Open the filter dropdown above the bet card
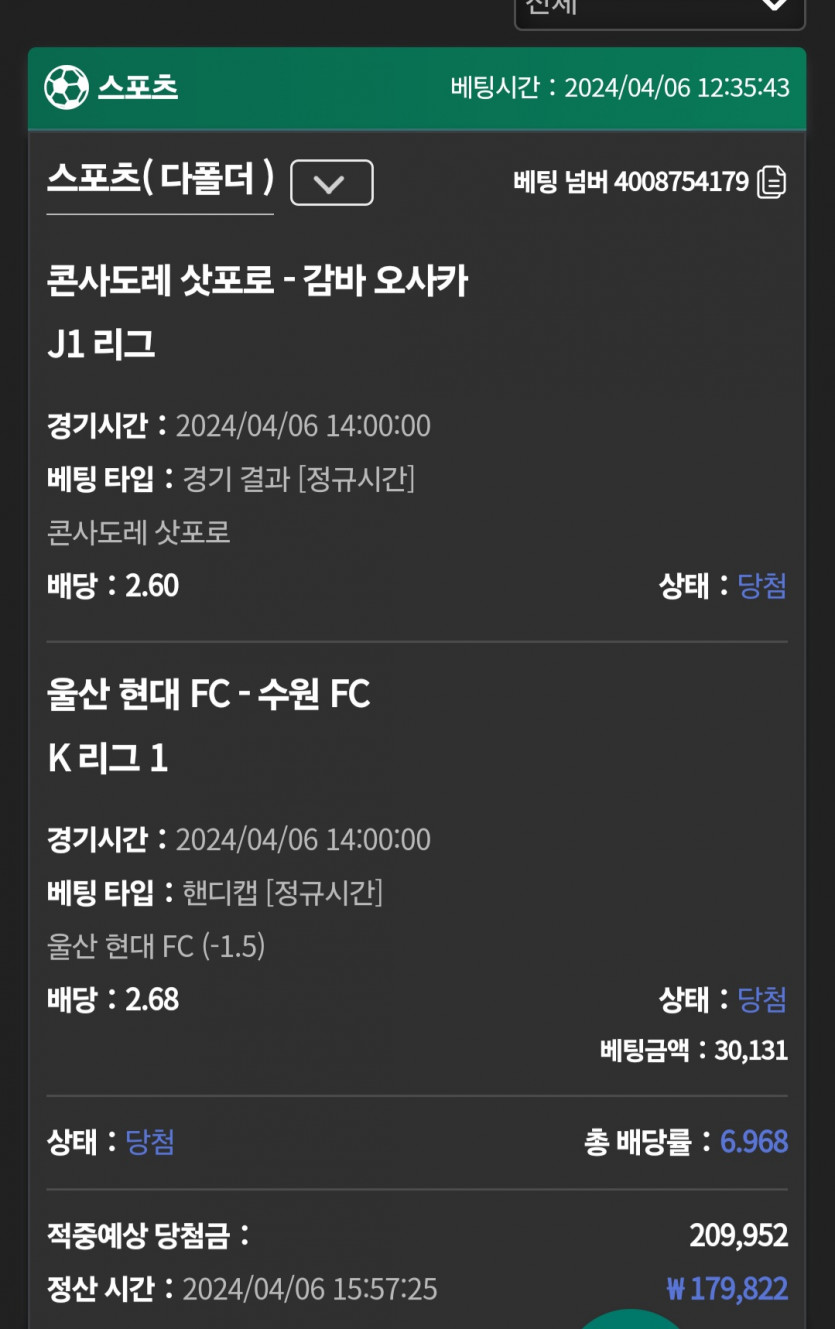The height and width of the screenshot is (1329, 835). [x=659, y=8]
